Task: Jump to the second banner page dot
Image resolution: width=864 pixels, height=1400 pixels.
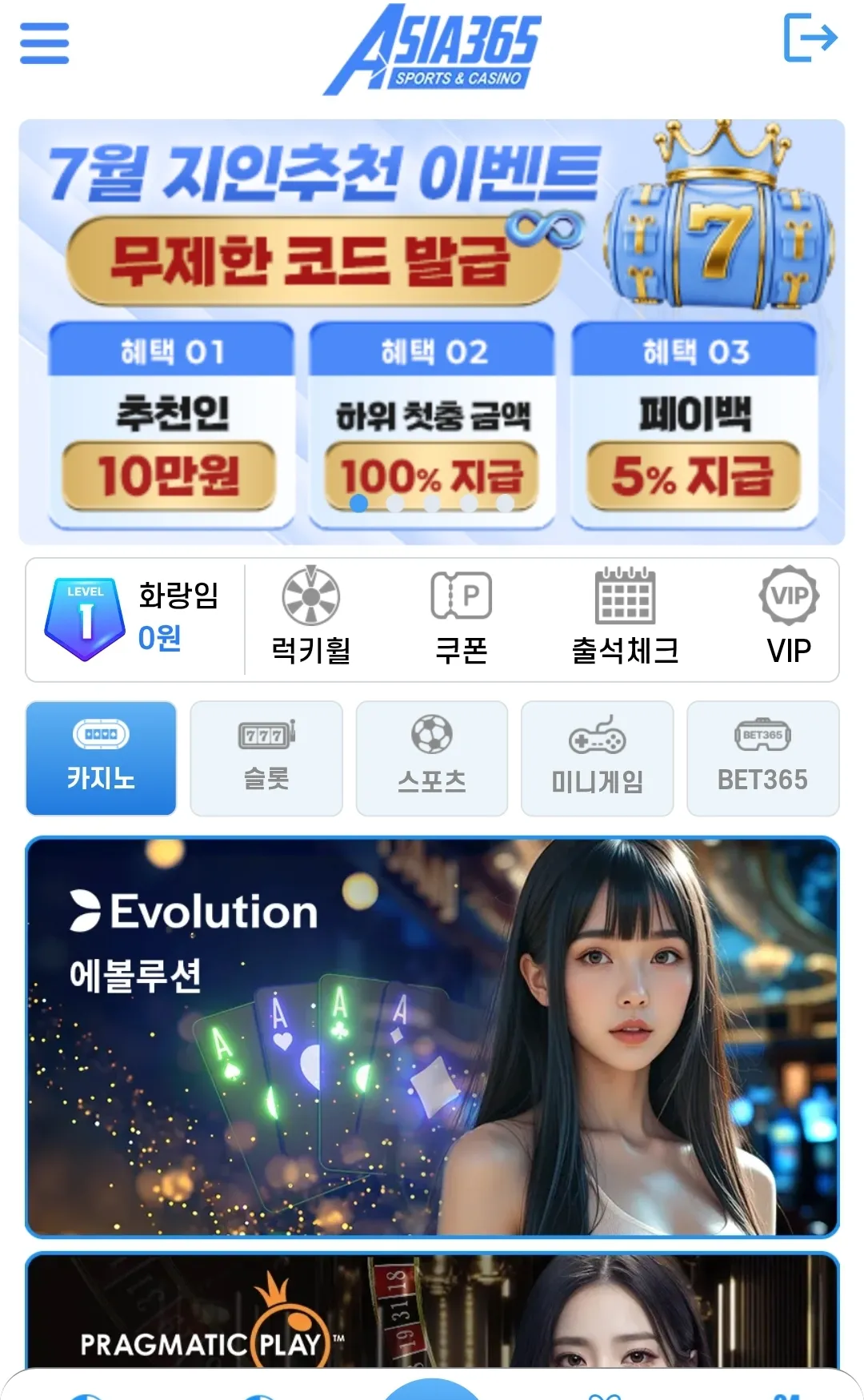Action: click(x=395, y=503)
